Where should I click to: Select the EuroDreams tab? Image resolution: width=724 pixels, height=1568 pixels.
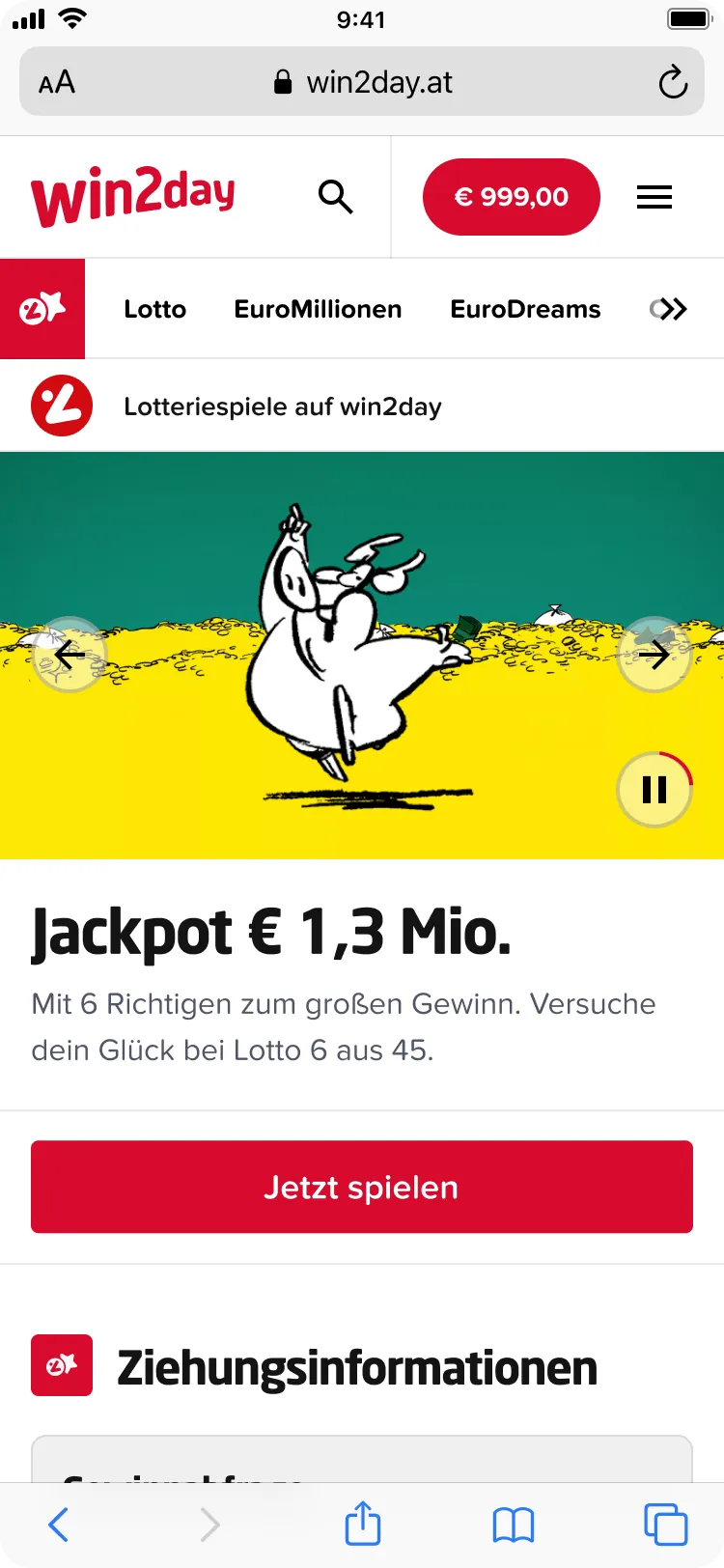coord(525,309)
